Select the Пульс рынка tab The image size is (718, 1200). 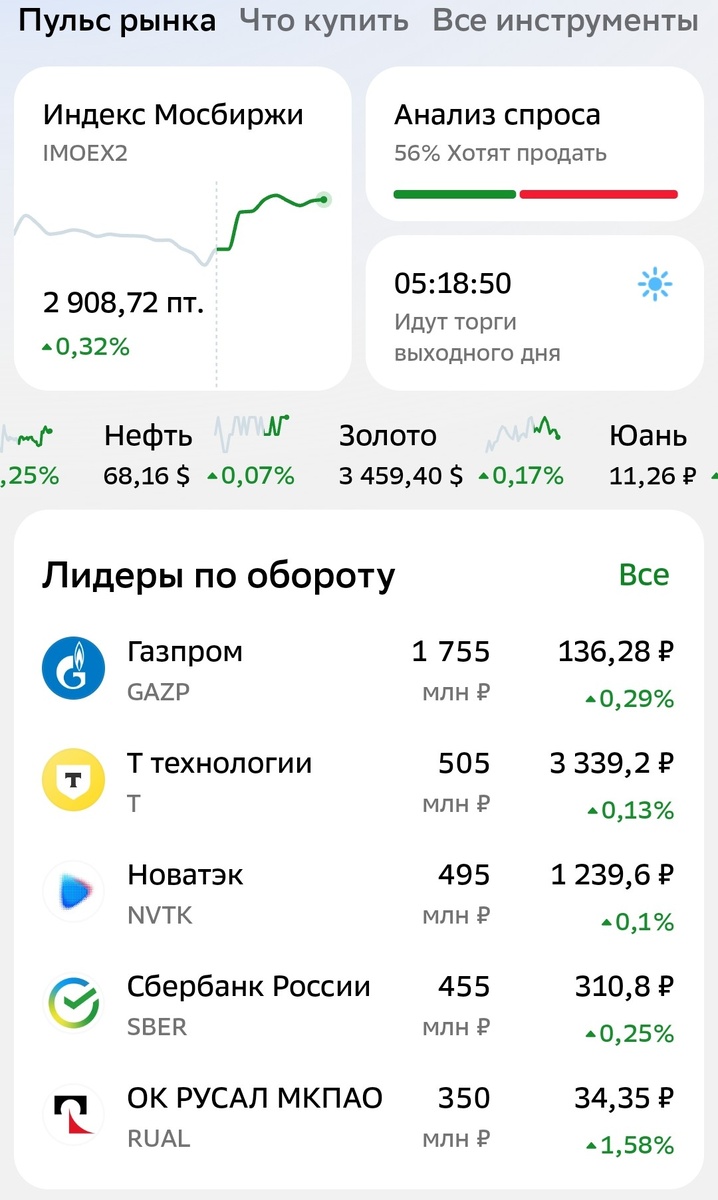117,20
